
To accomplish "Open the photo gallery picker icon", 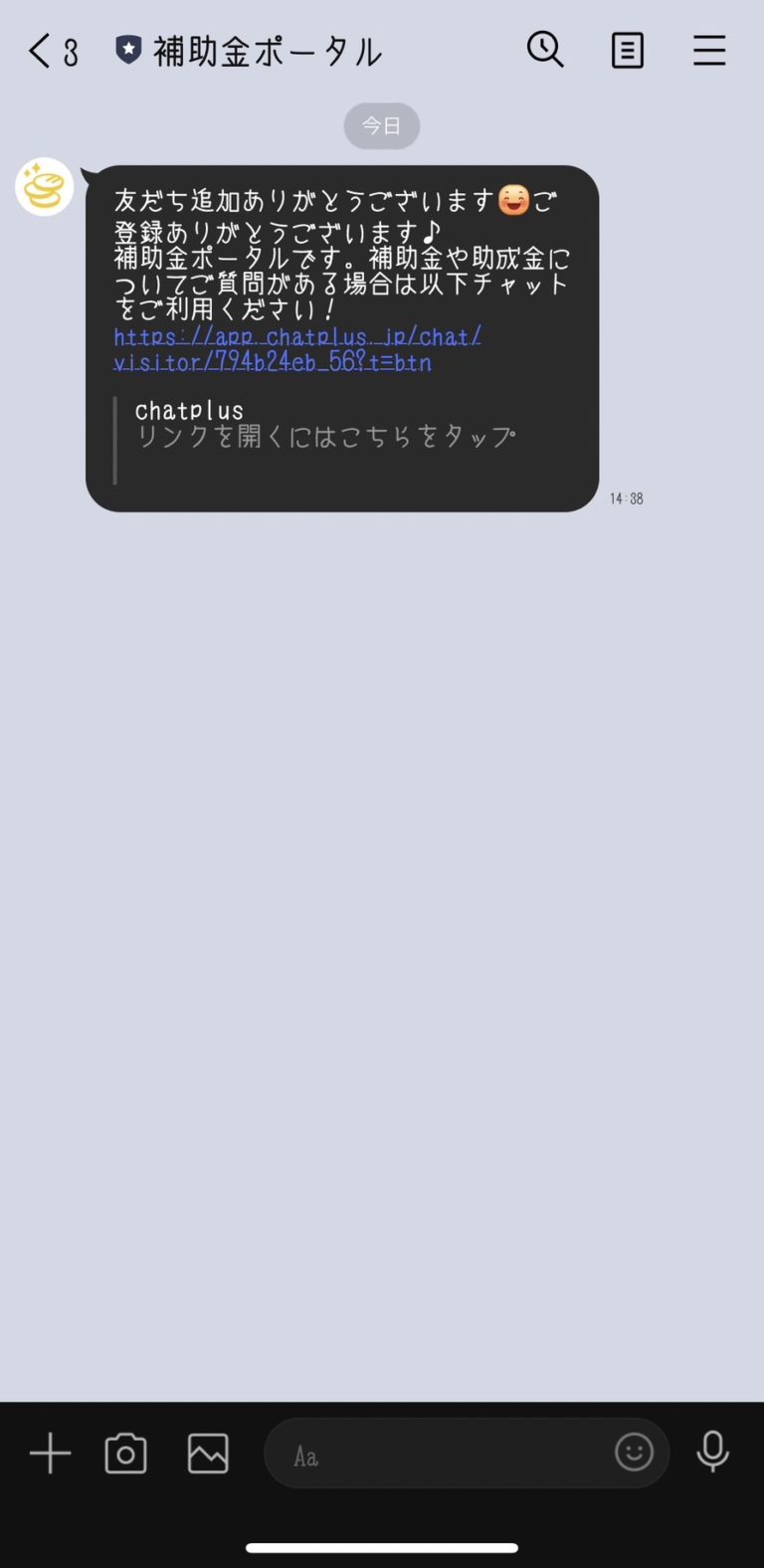I will click(205, 1453).
